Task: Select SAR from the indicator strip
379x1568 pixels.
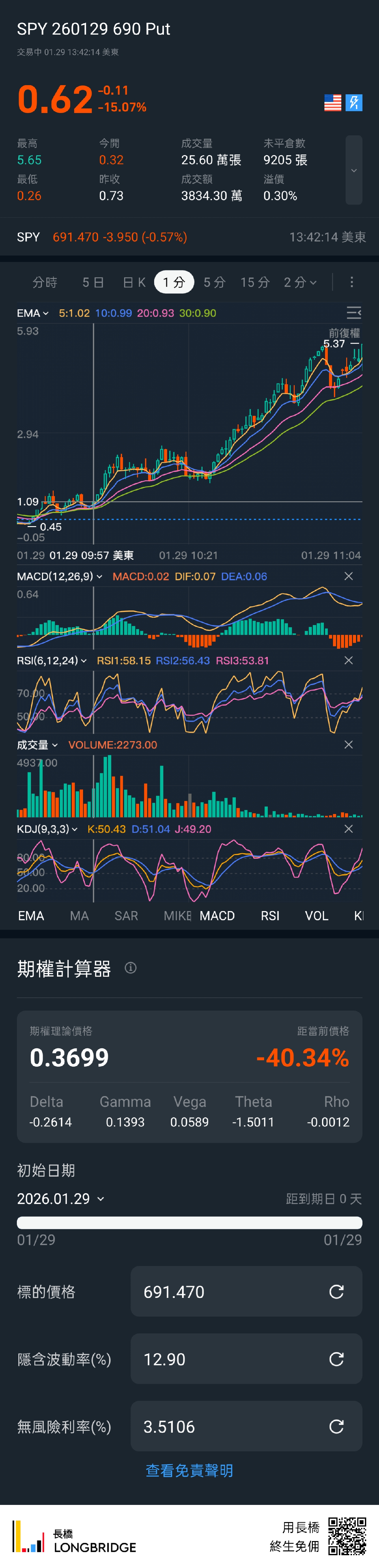Action: click(126, 916)
